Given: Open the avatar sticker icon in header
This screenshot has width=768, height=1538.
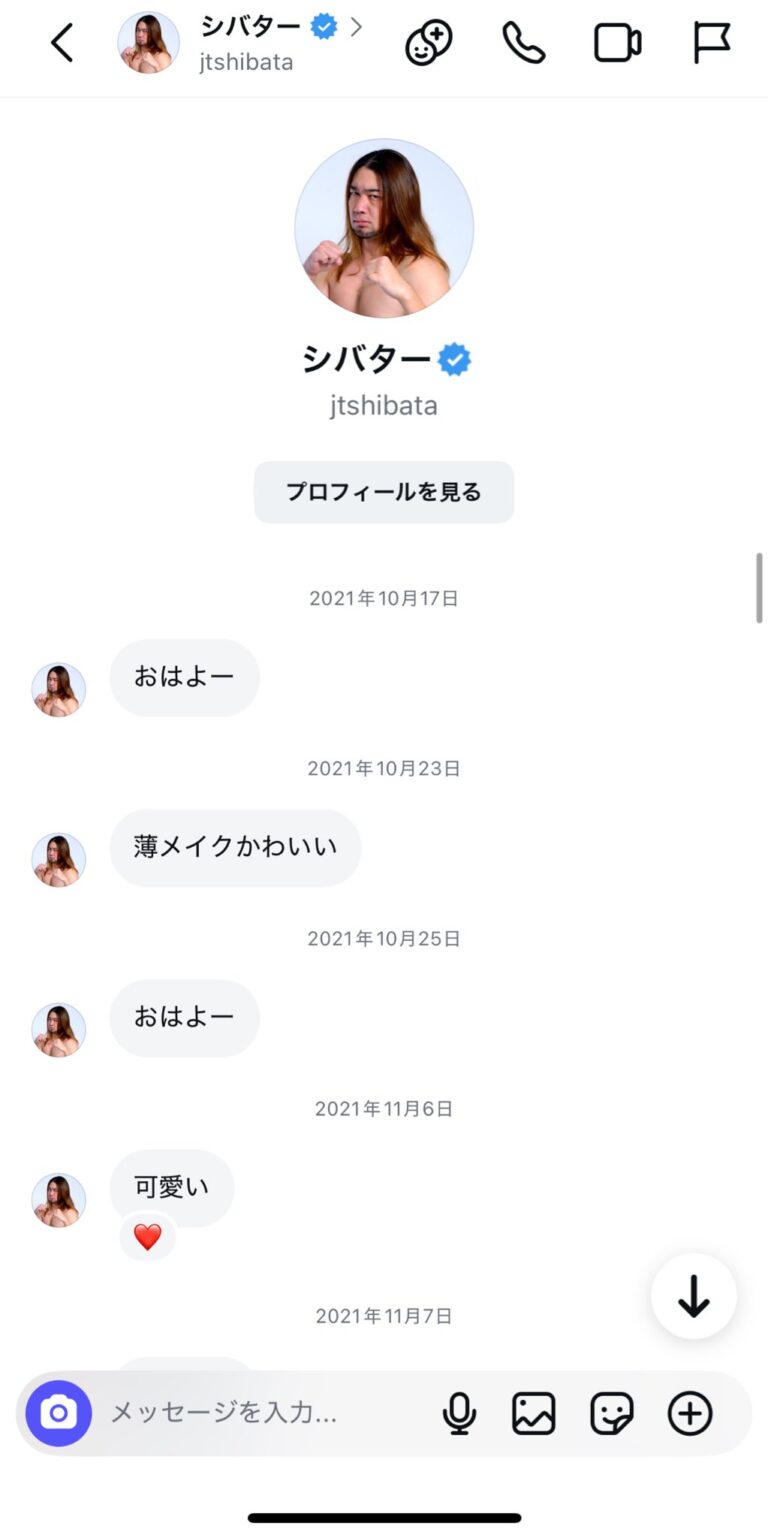Looking at the screenshot, I should (x=428, y=43).
